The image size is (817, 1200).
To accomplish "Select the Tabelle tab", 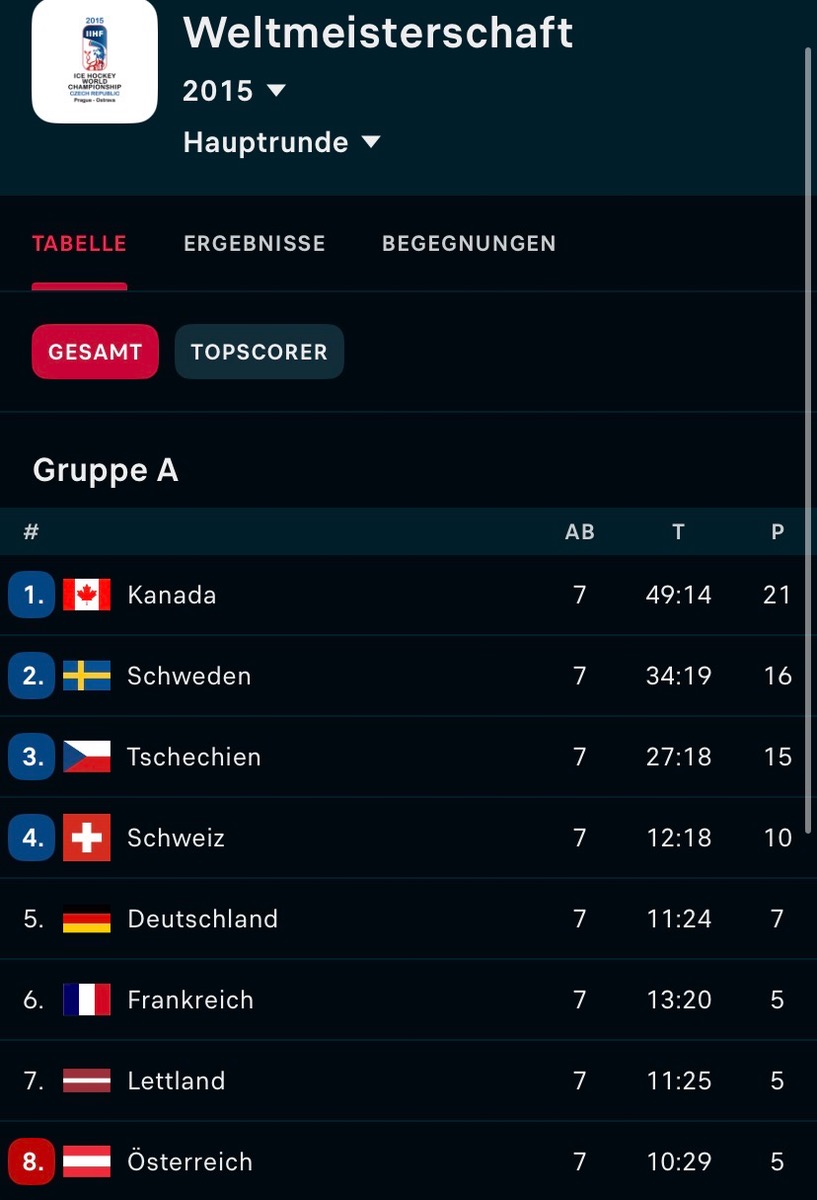I will coord(79,244).
